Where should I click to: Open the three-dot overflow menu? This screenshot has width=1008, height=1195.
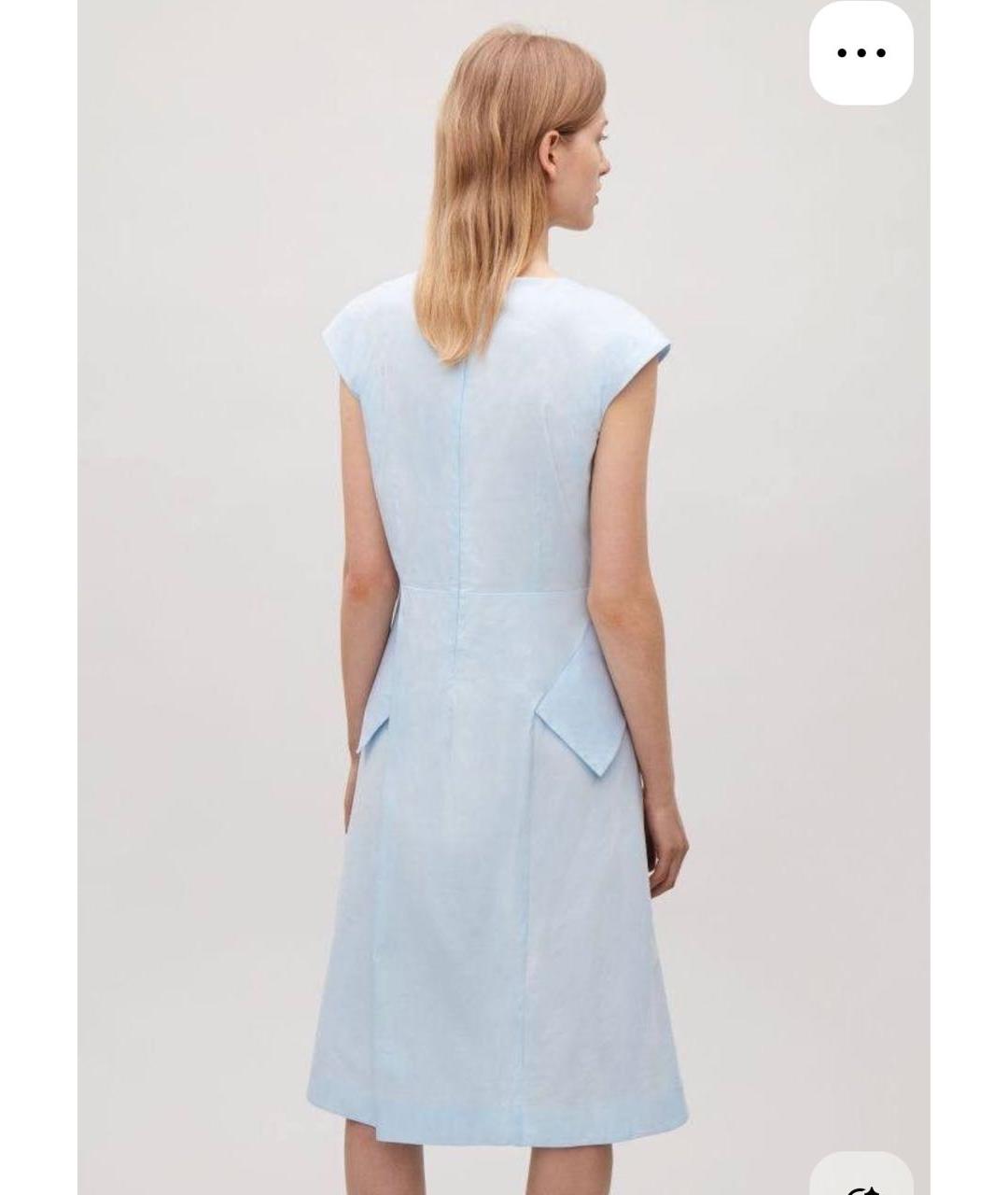click(861, 53)
